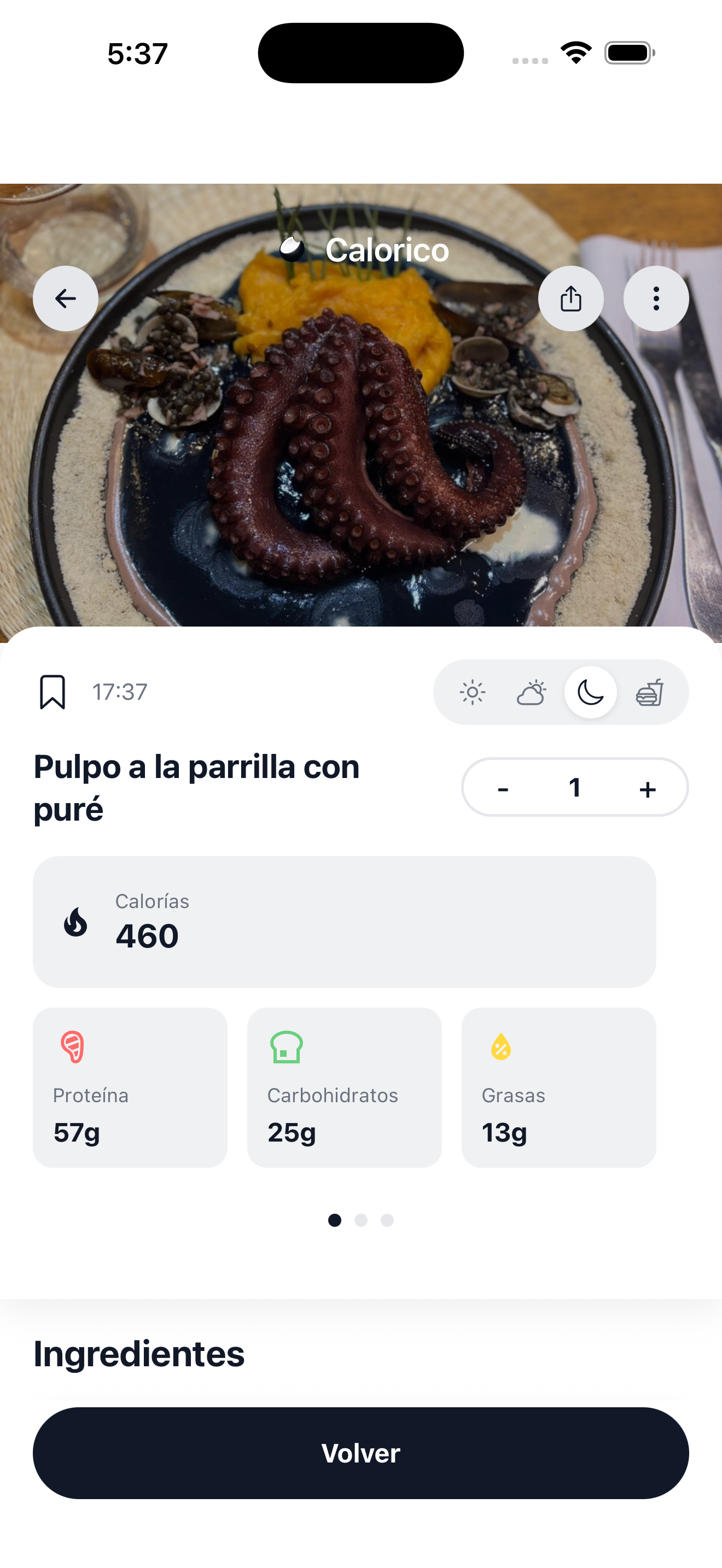Increase portion count with plus
Screen dimensions: 722x1568
(x=647, y=788)
